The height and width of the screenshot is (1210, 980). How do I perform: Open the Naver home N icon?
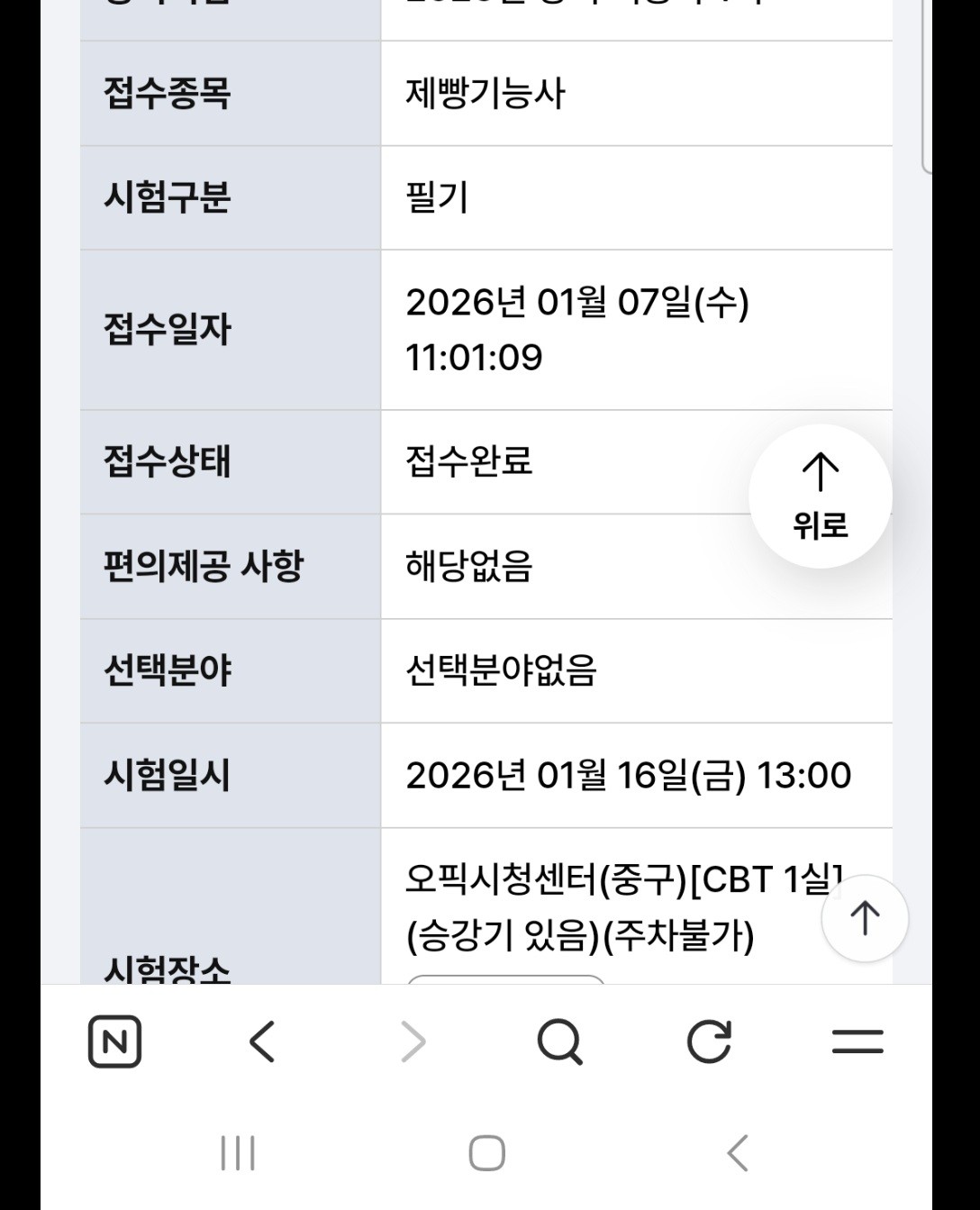114,1042
